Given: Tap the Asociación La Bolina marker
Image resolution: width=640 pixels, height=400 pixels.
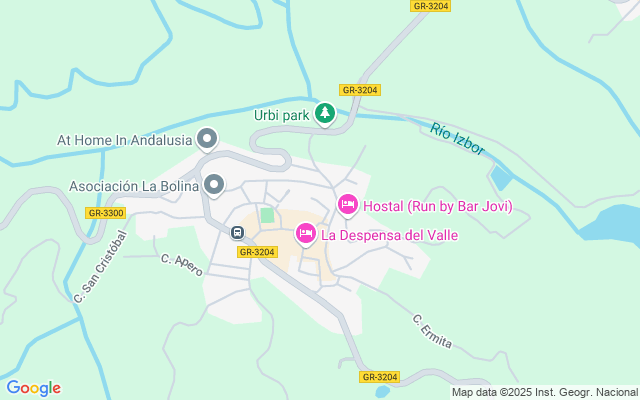Looking at the screenshot, I should click(x=214, y=185).
